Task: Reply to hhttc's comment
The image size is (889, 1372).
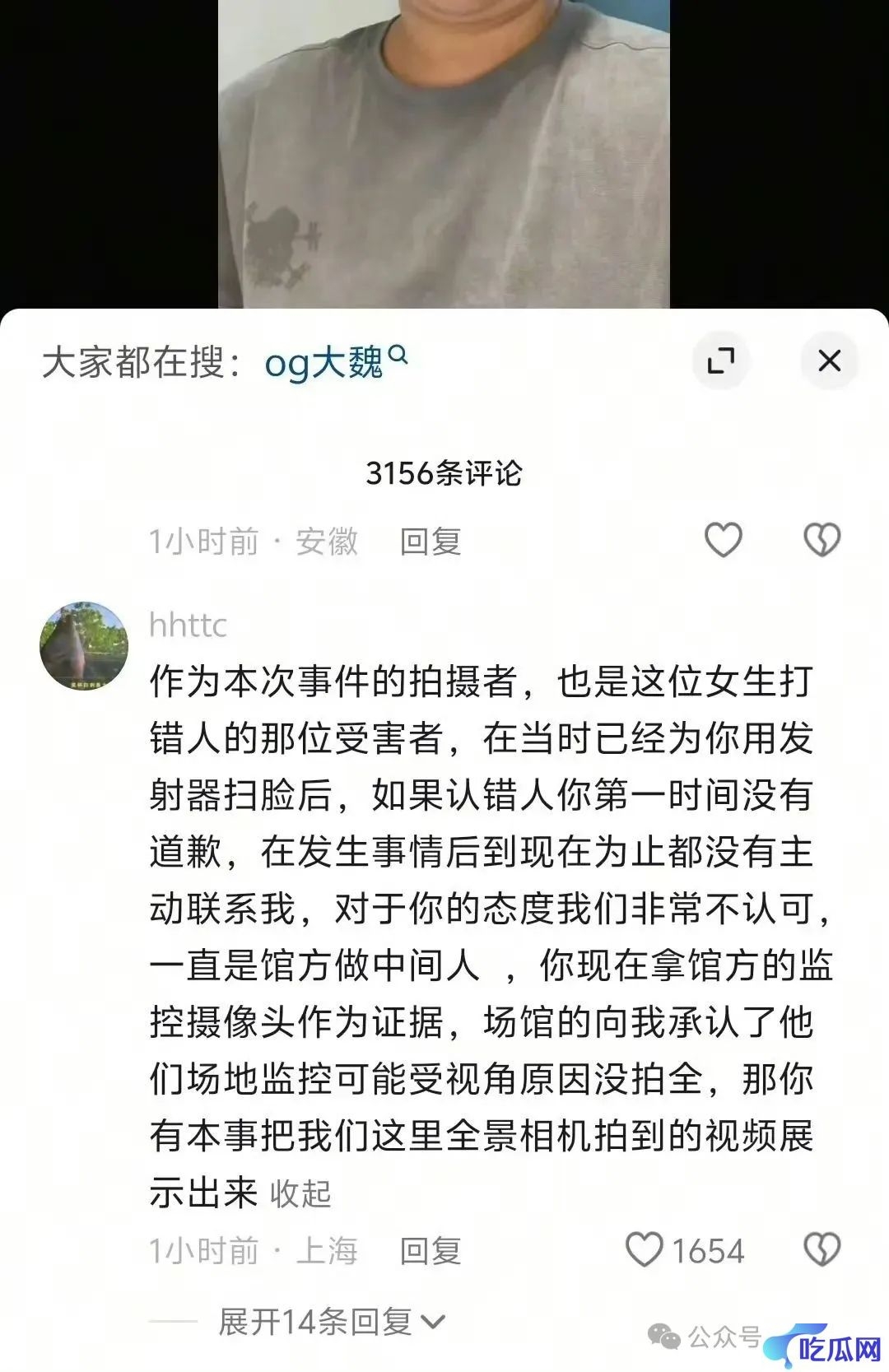Action: point(430,1251)
